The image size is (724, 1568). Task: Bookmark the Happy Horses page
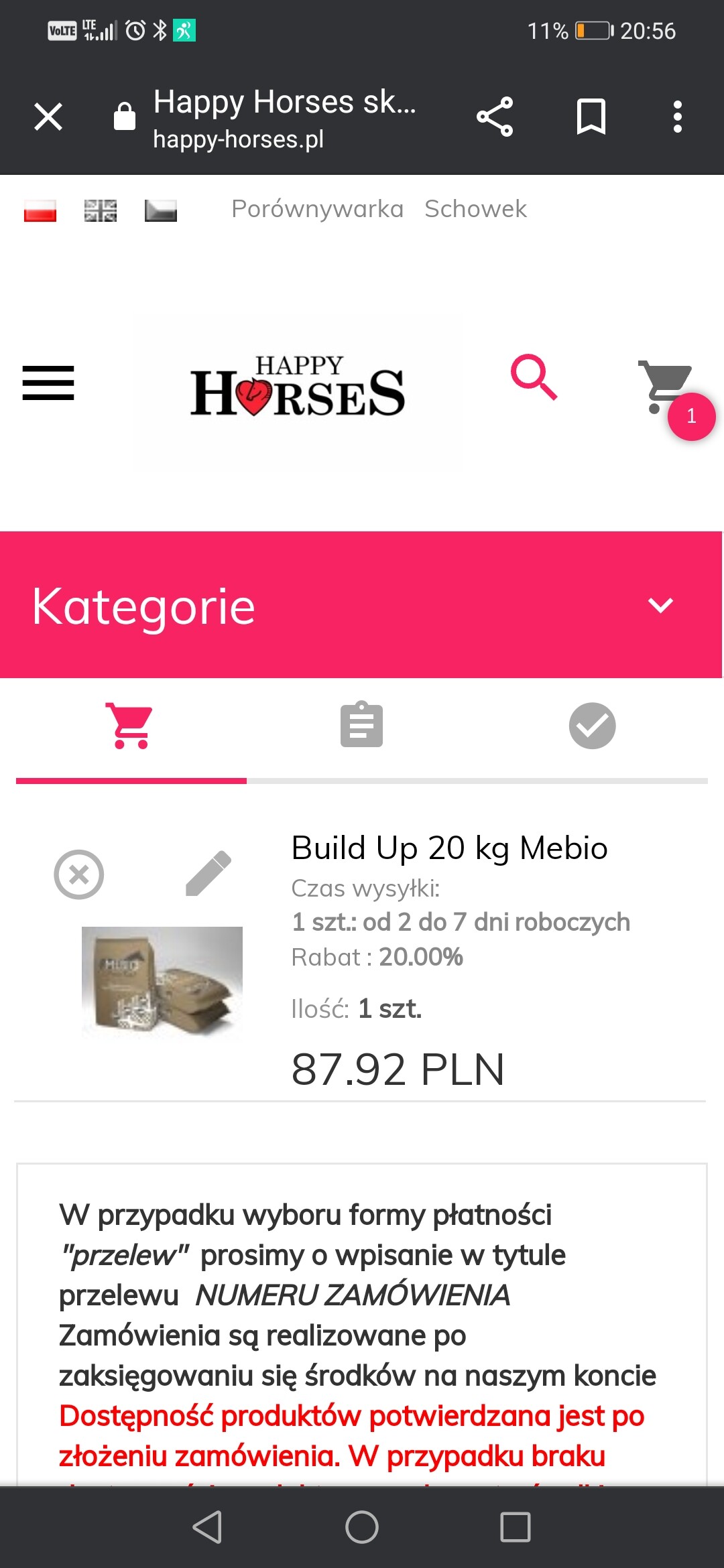(x=591, y=117)
